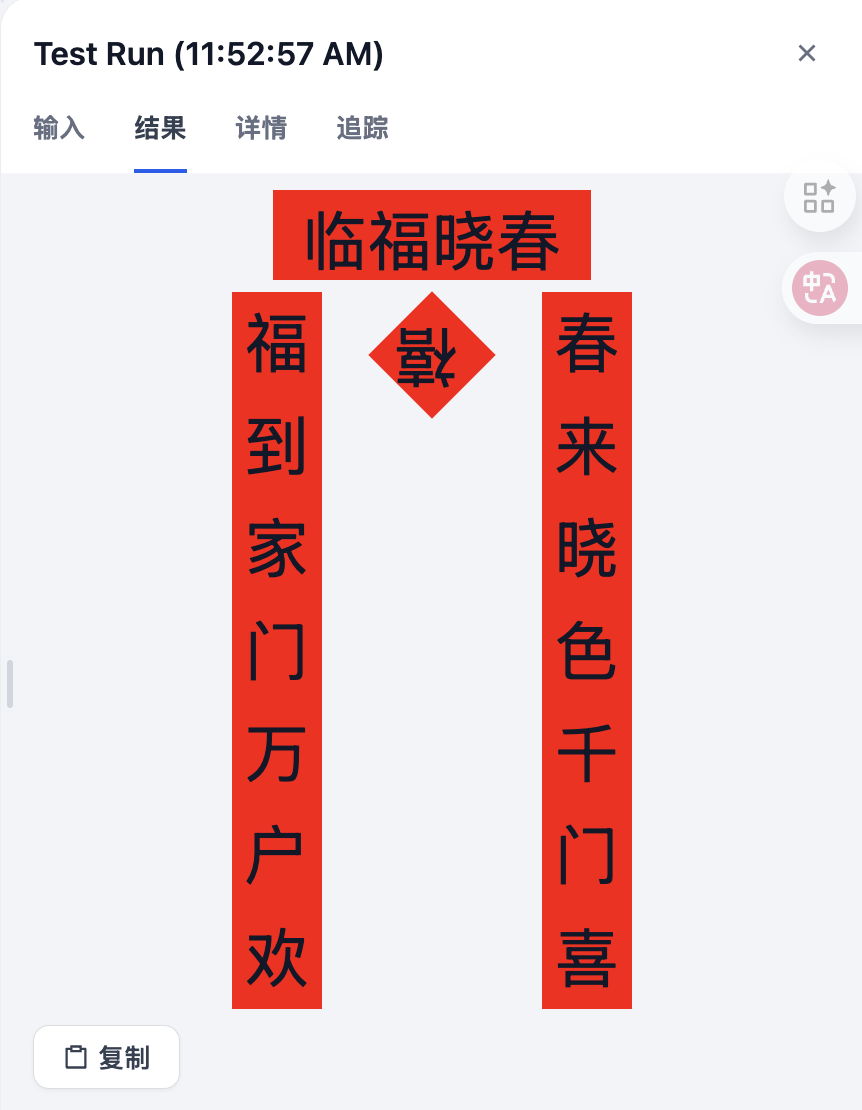Select the 结果 tab
862x1110 pixels.
click(x=160, y=128)
